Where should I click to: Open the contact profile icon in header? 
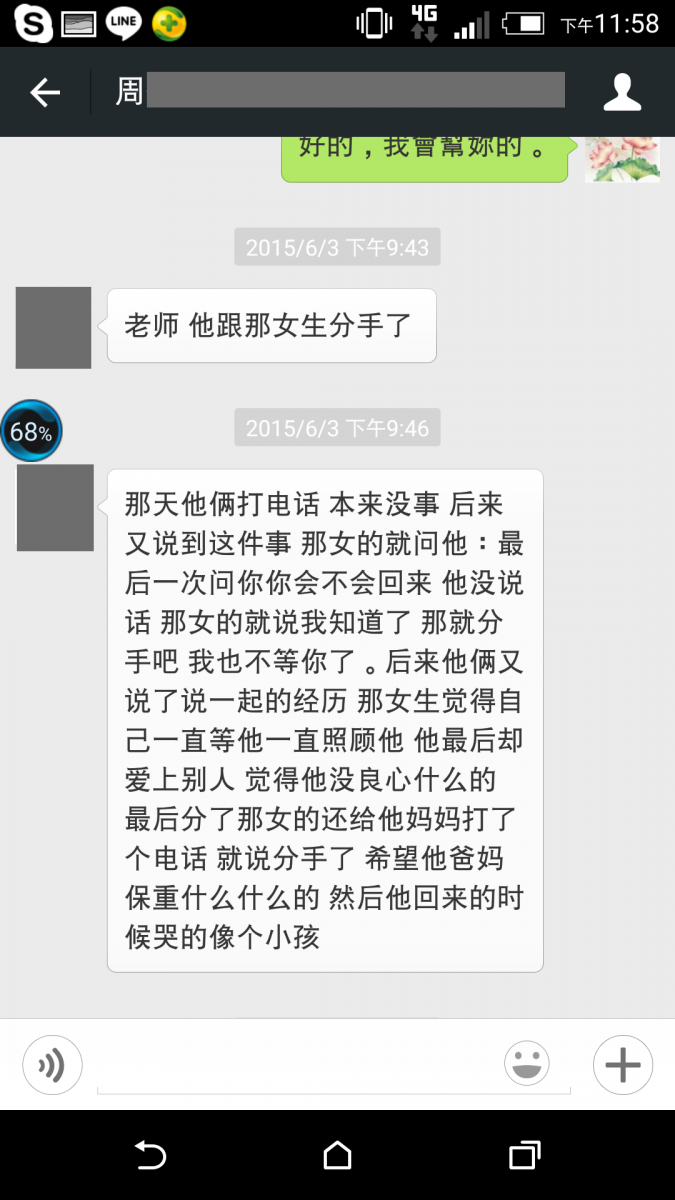click(x=622, y=92)
